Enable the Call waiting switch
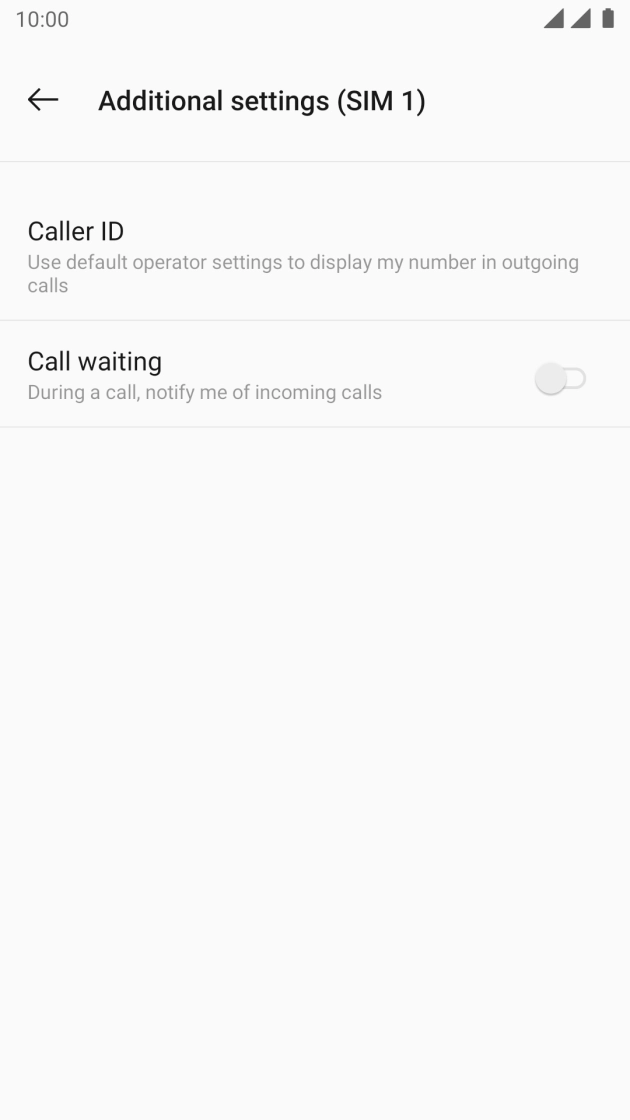 [x=560, y=379]
